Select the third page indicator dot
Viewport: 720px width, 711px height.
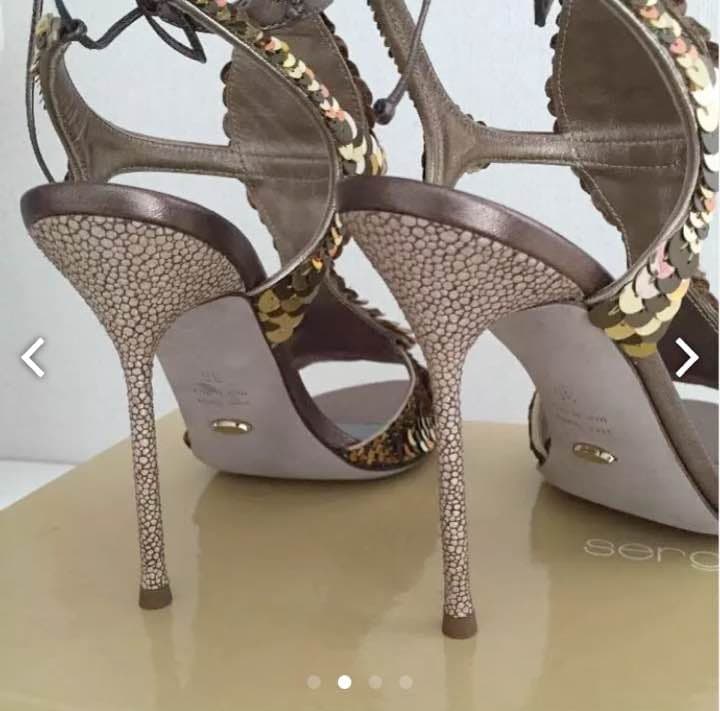tap(375, 682)
